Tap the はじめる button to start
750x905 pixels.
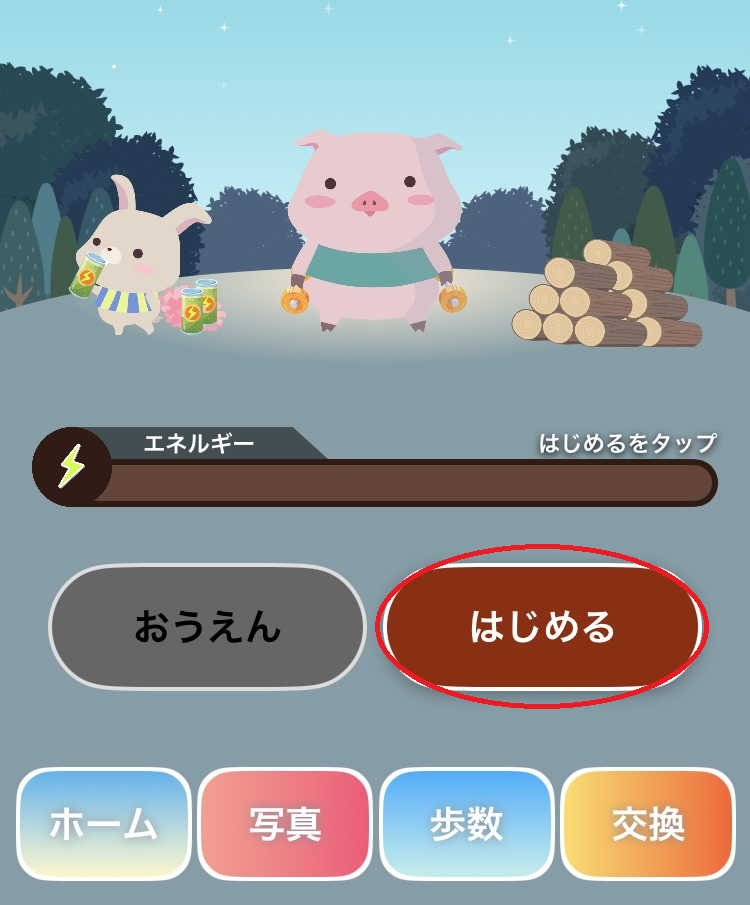point(542,627)
